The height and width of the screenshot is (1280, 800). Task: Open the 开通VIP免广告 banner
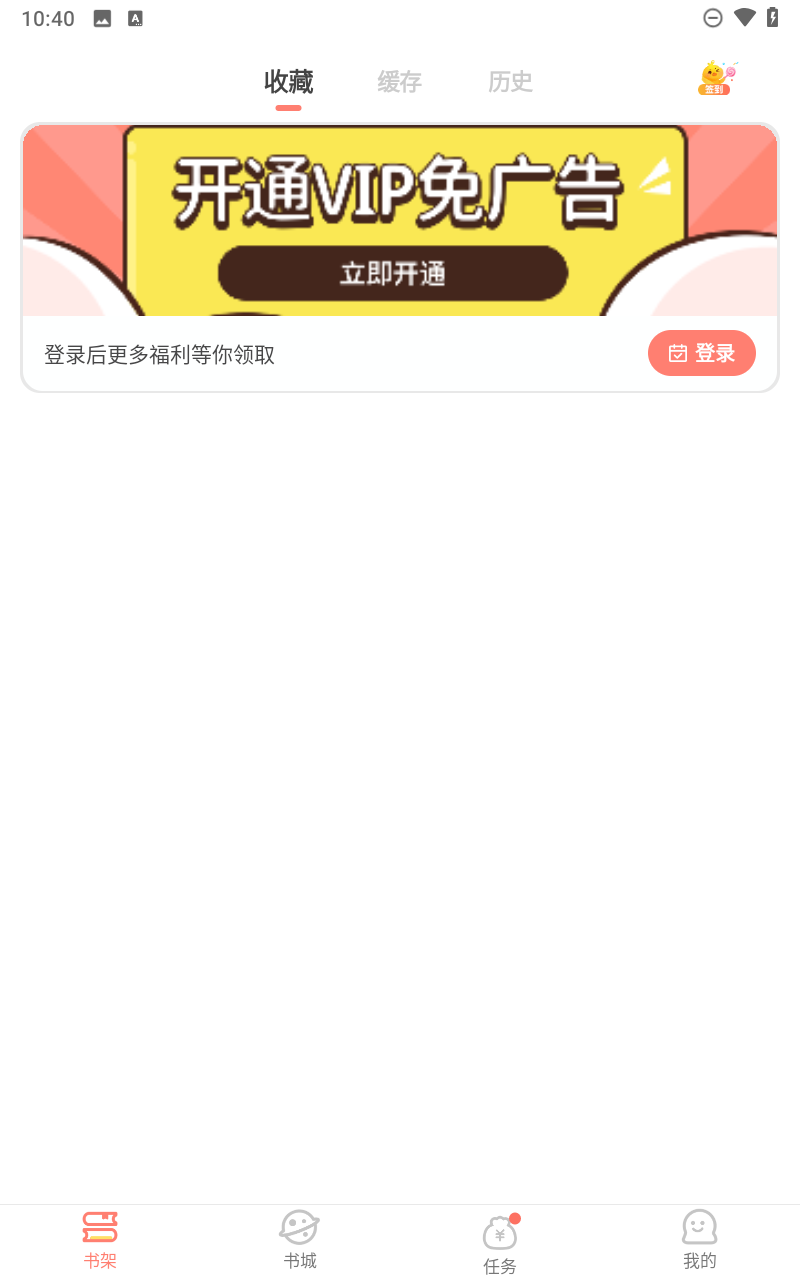399,220
